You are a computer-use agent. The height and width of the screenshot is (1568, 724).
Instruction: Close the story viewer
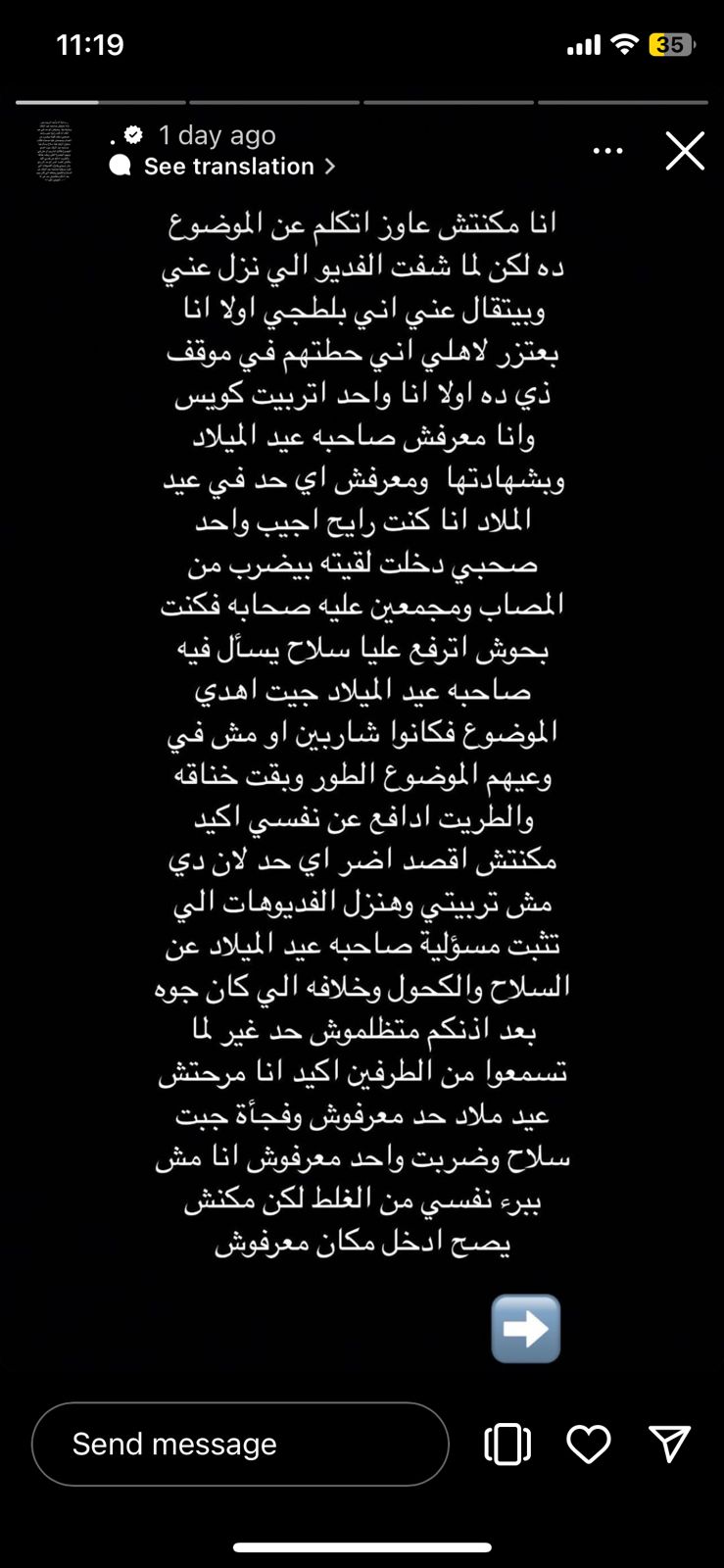(x=685, y=151)
